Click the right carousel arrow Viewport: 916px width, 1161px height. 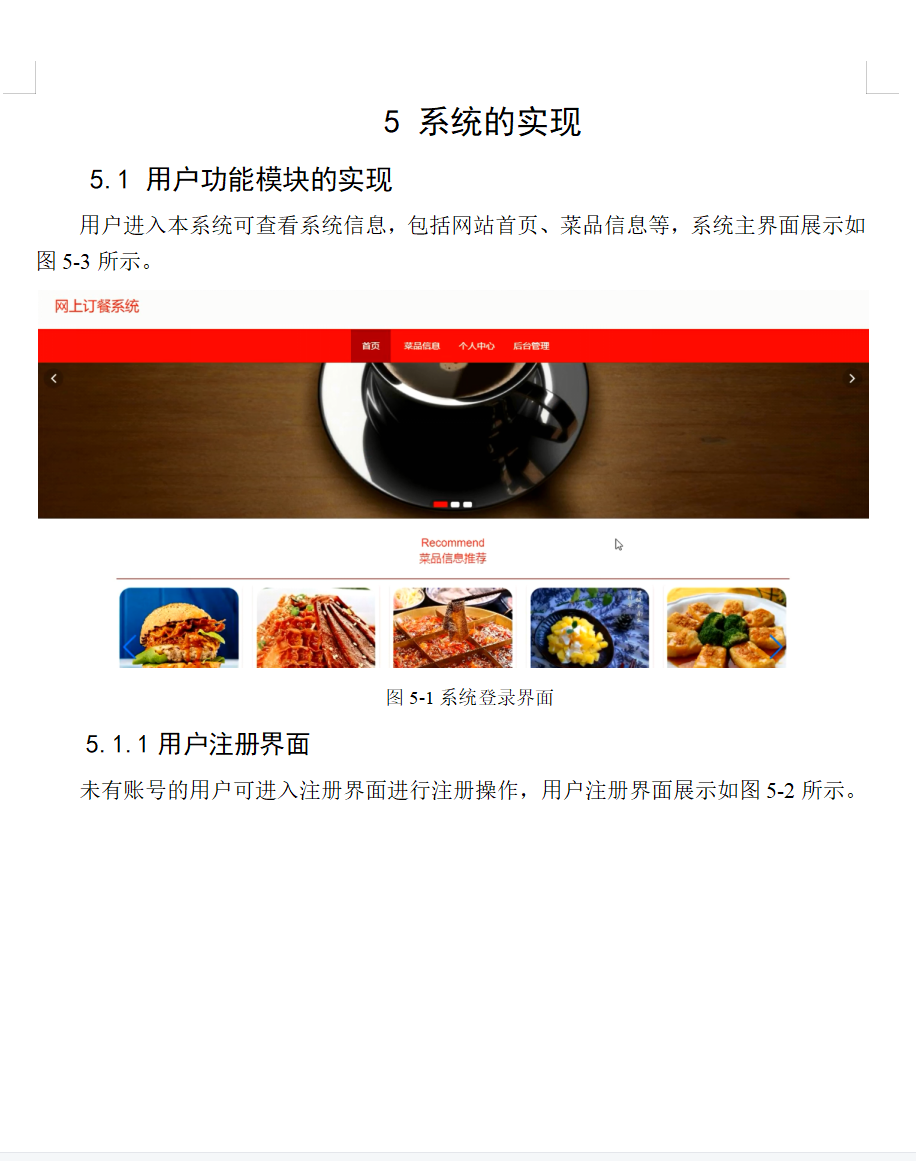pos(852,378)
